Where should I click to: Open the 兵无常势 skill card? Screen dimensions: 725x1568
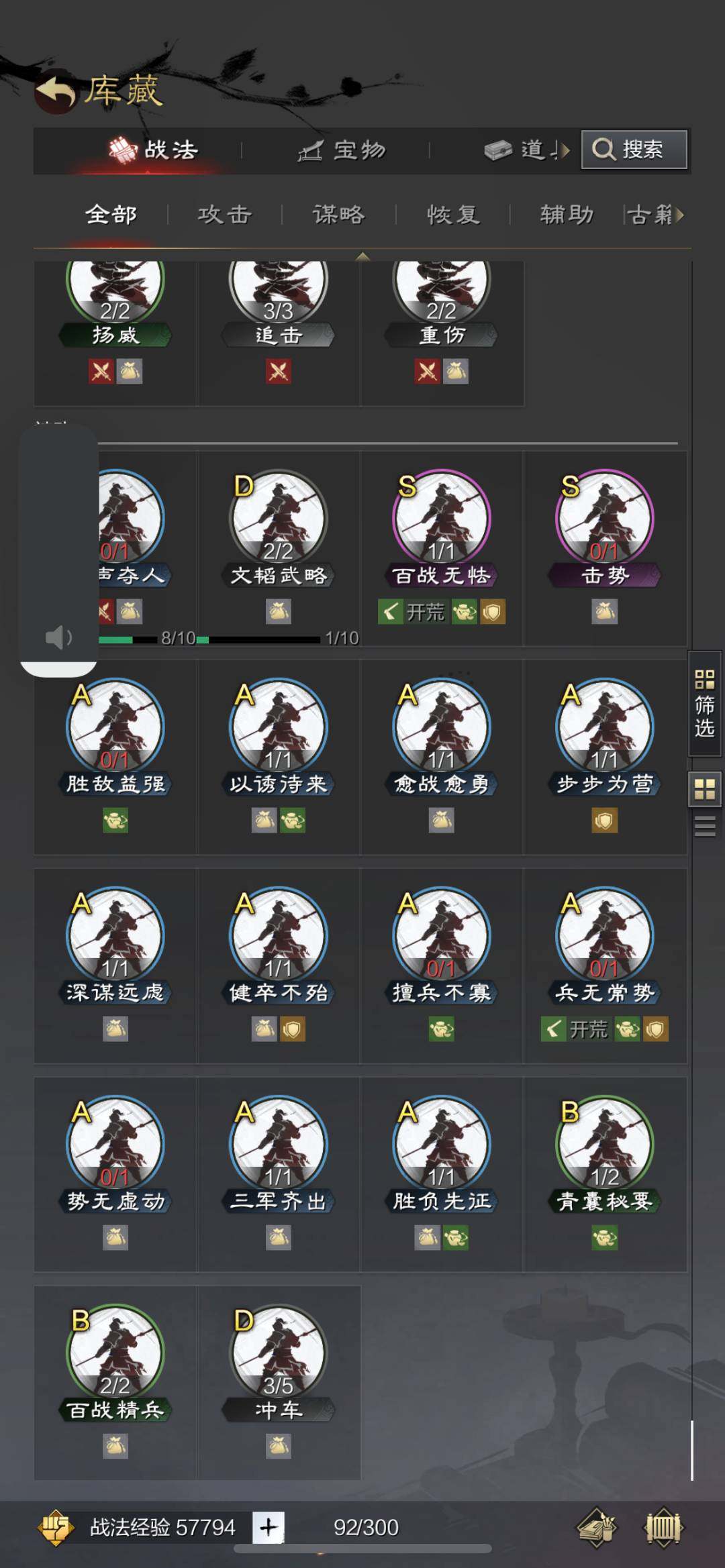(605, 965)
